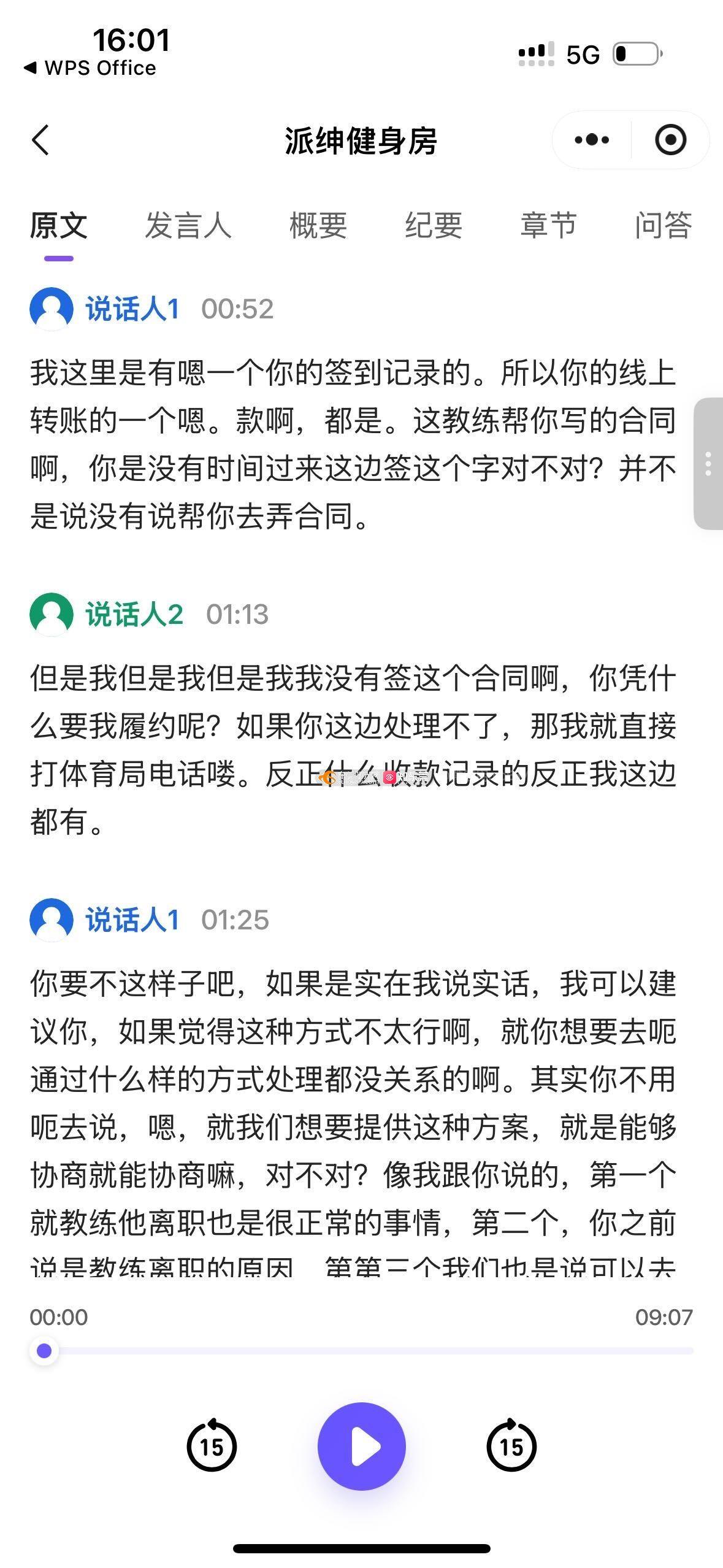
Task: Switch to the 问答 tab
Action: 663,225
